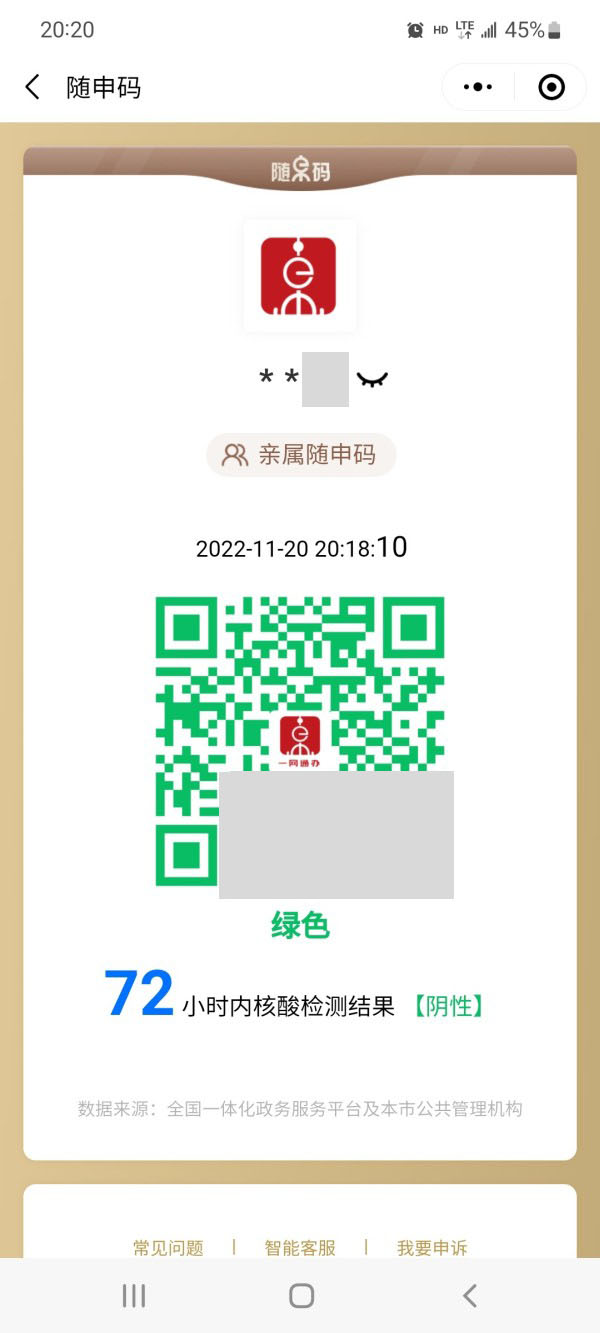600x1333 pixels.
Task: Open 智能客服 customer service
Action: click(x=300, y=1247)
